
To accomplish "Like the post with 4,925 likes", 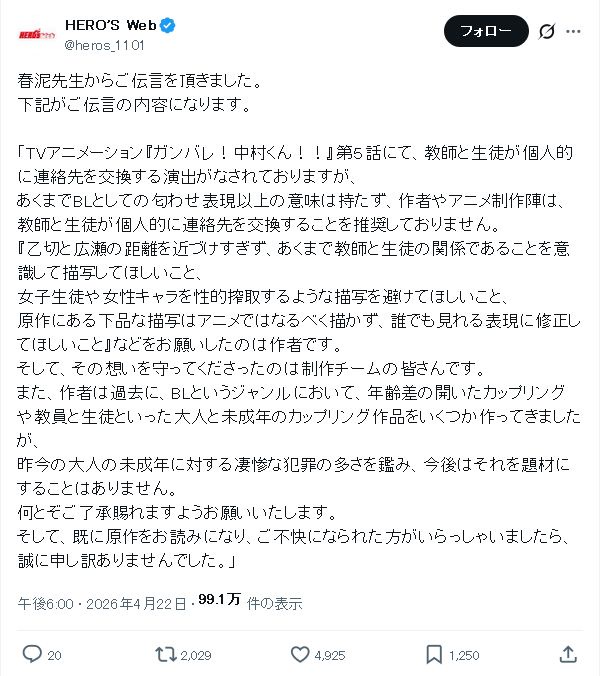I will tap(299, 654).
